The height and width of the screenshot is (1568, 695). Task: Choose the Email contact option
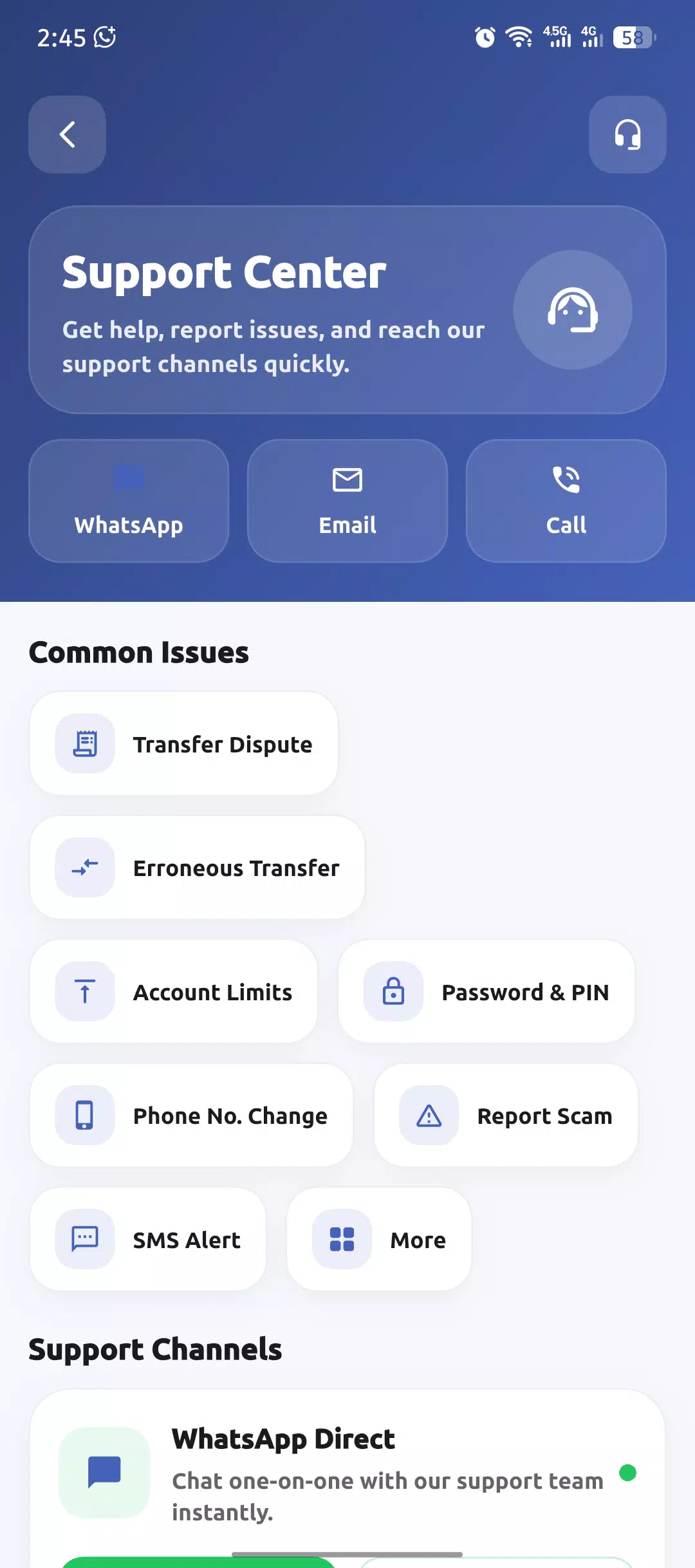(x=347, y=501)
